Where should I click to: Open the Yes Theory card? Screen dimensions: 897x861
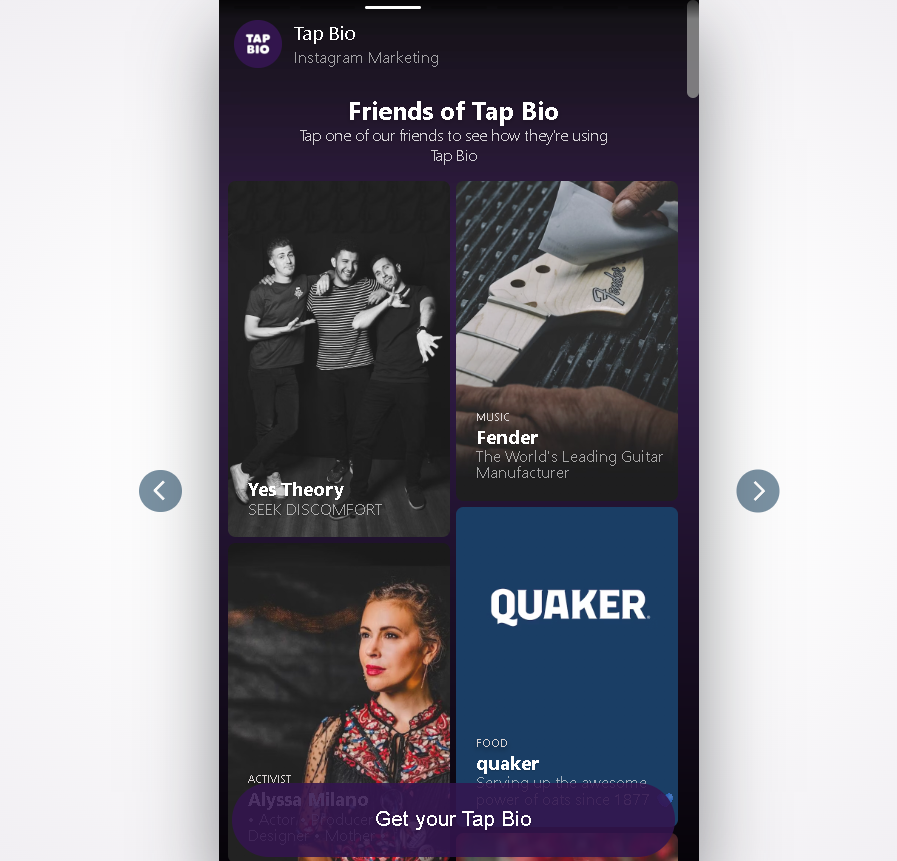[338, 360]
